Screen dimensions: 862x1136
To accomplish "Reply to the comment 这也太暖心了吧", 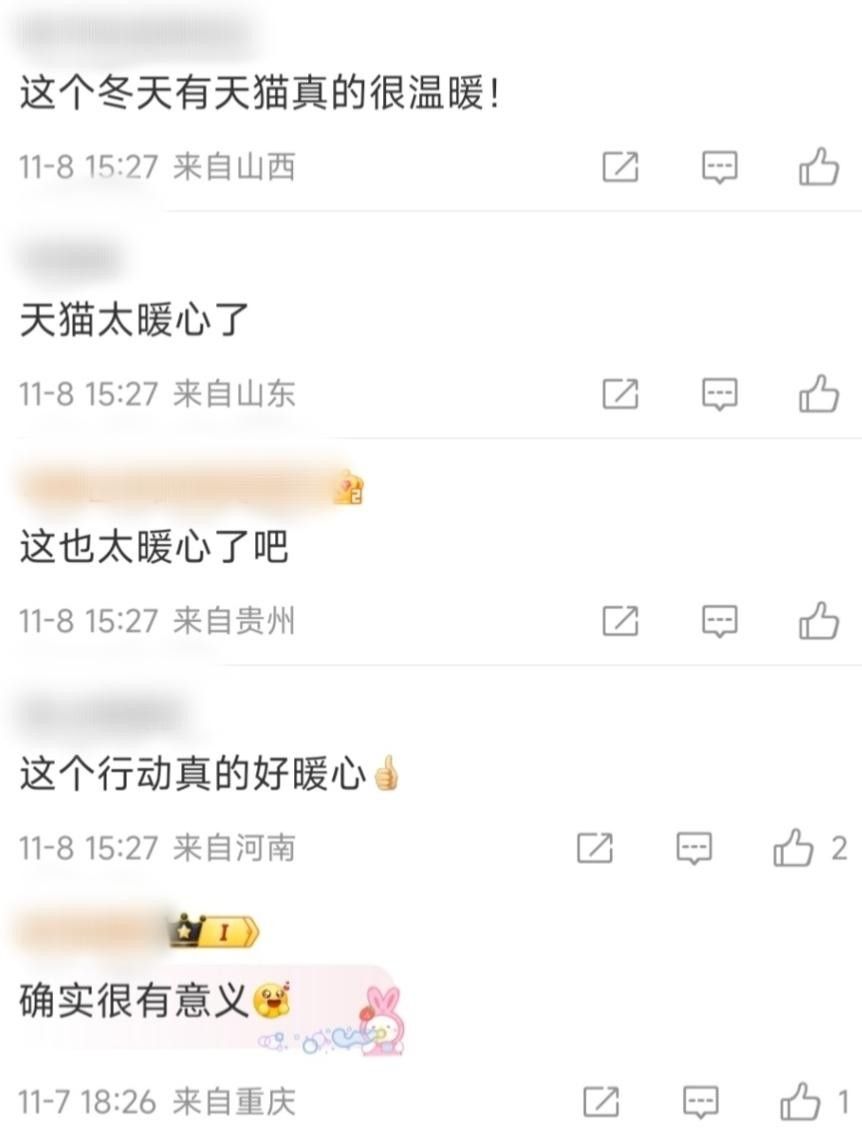I will [x=719, y=621].
